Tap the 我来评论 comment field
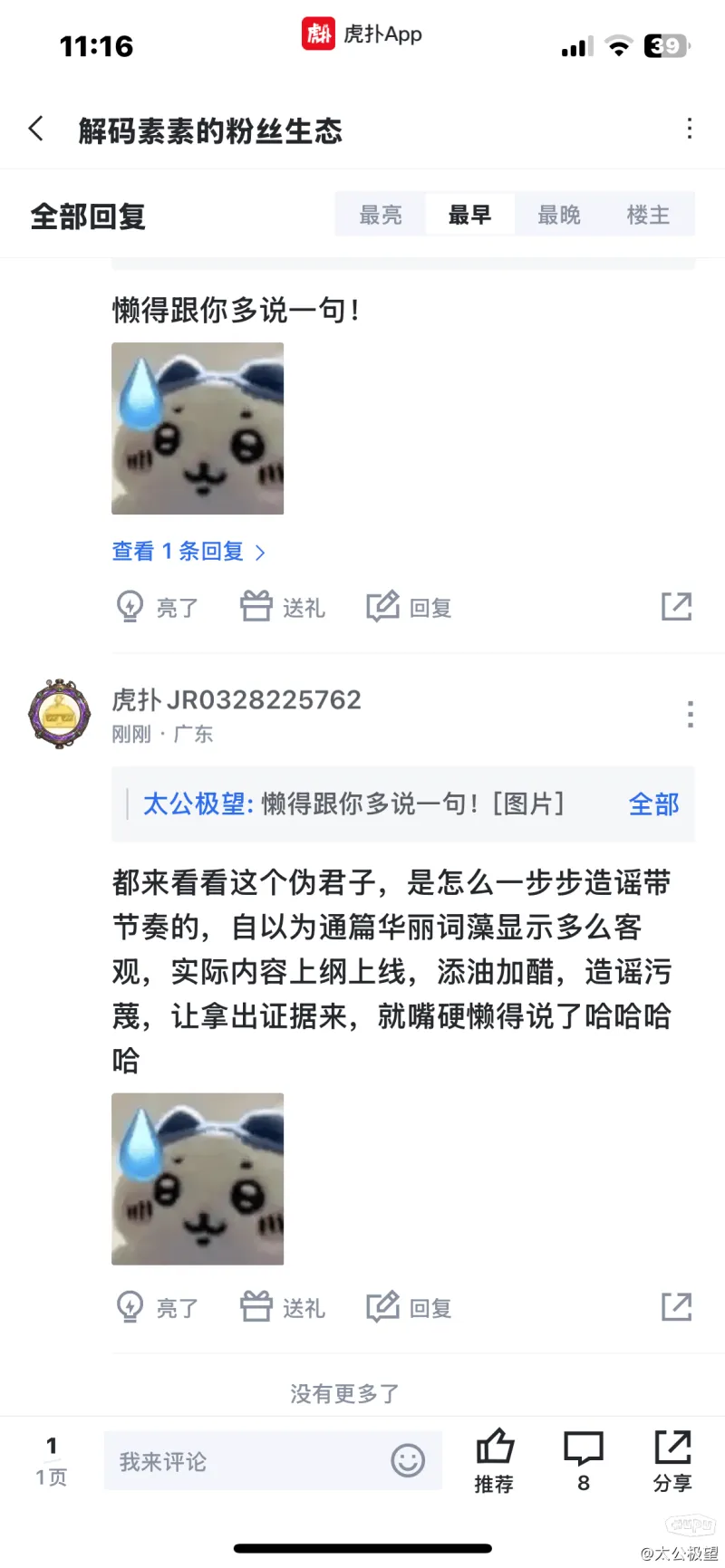The height and width of the screenshot is (1568, 725). 245,1460
